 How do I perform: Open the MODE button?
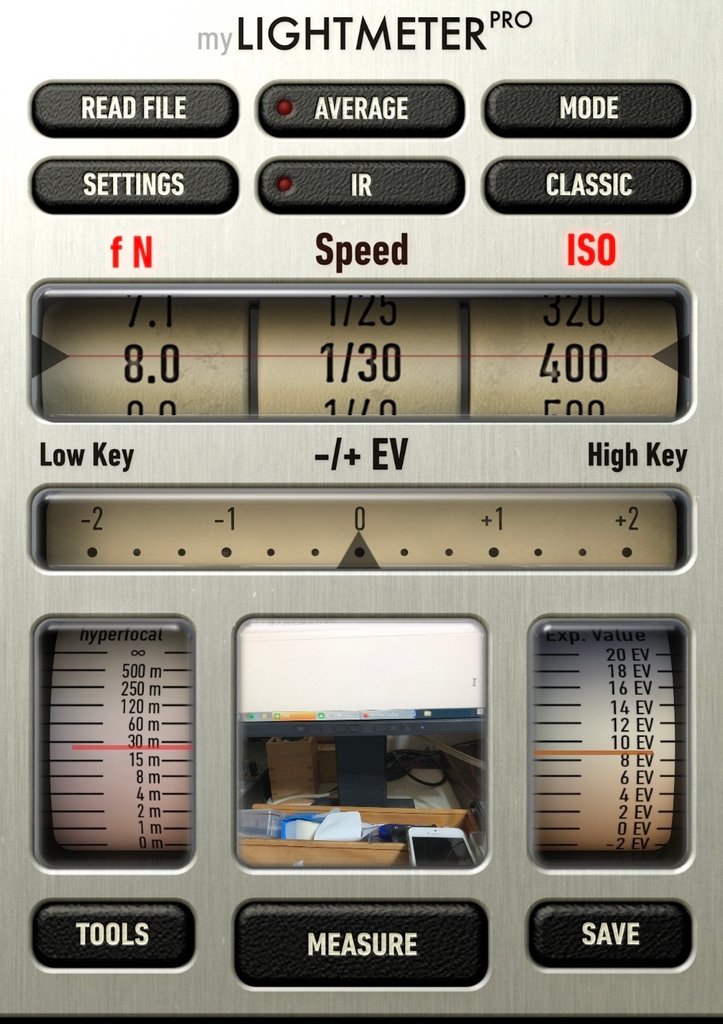tap(588, 109)
